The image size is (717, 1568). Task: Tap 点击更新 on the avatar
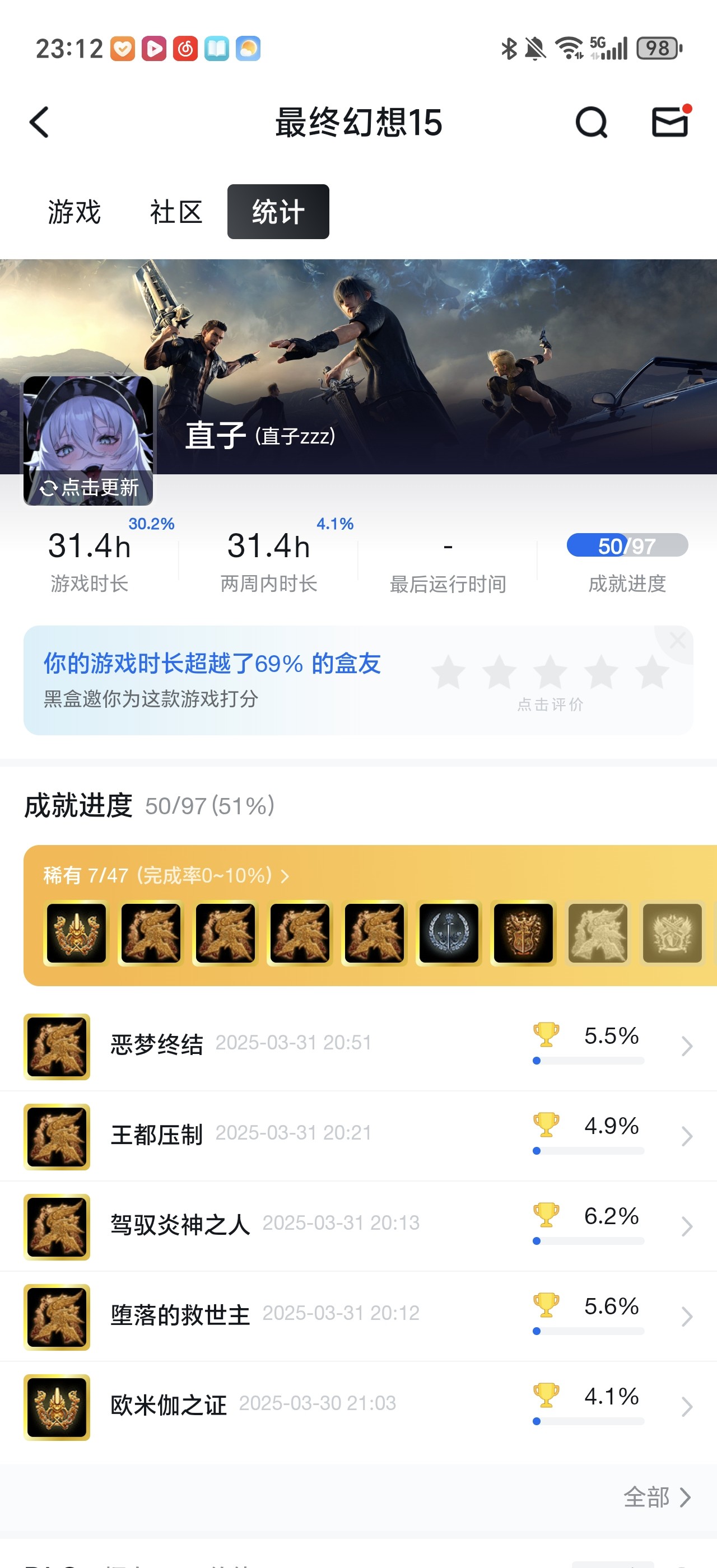point(89,487)
